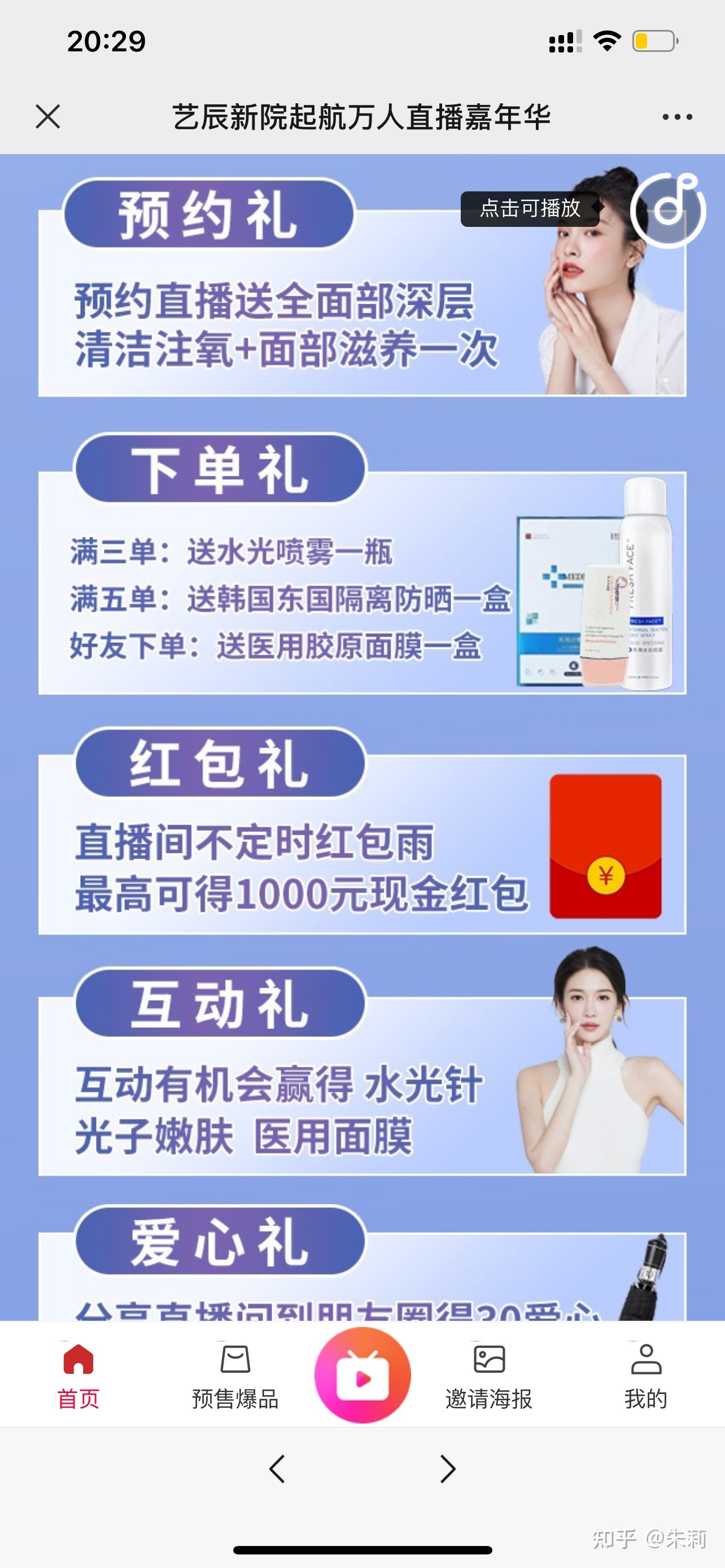Open the 预售爆品 tab
The width and height of the screenshot is (725, 1568).
click(x=235, y=1376)
